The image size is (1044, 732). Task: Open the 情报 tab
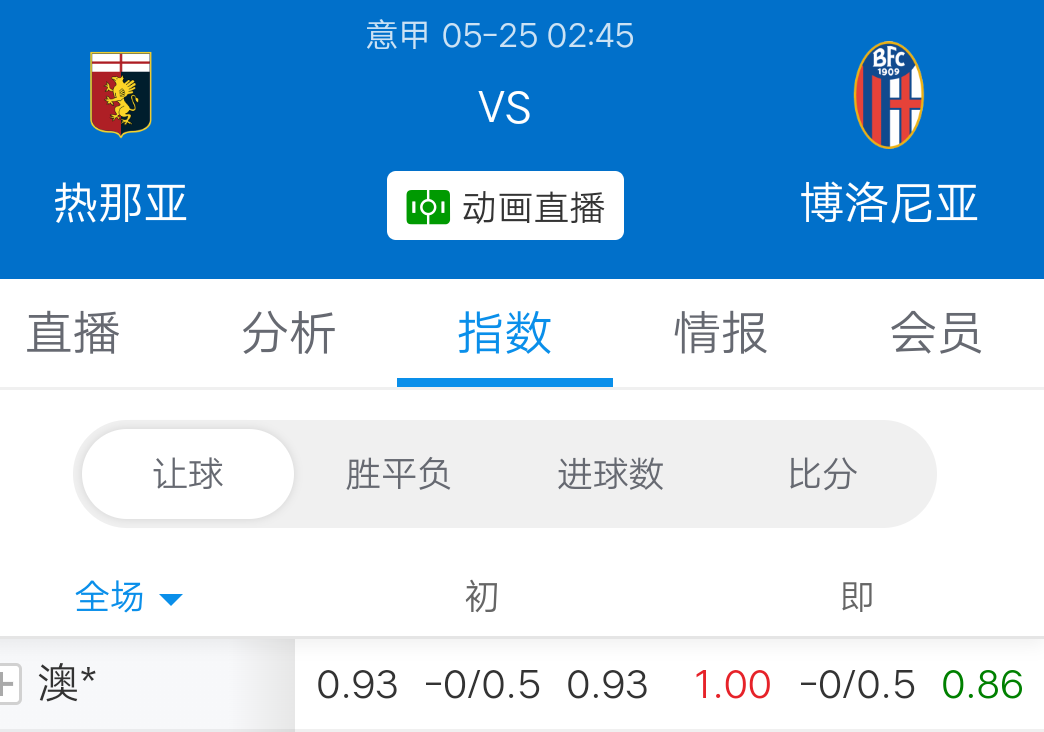click(x=721, y=333)
